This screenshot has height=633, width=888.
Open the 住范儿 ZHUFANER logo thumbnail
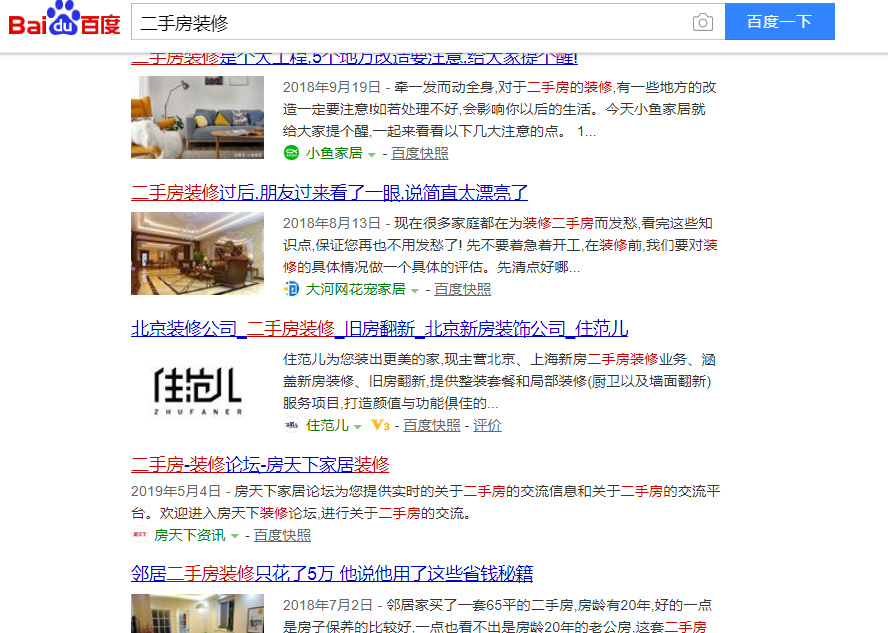coord(197,389)
